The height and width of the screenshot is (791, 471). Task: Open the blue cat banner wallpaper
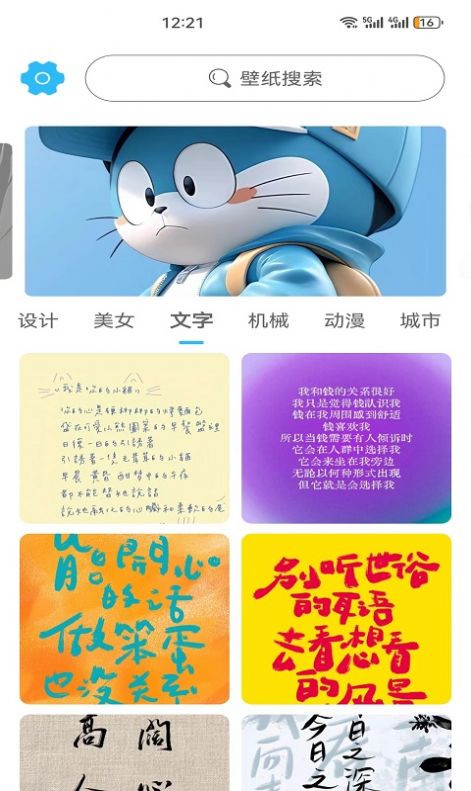tap(236, 211)
